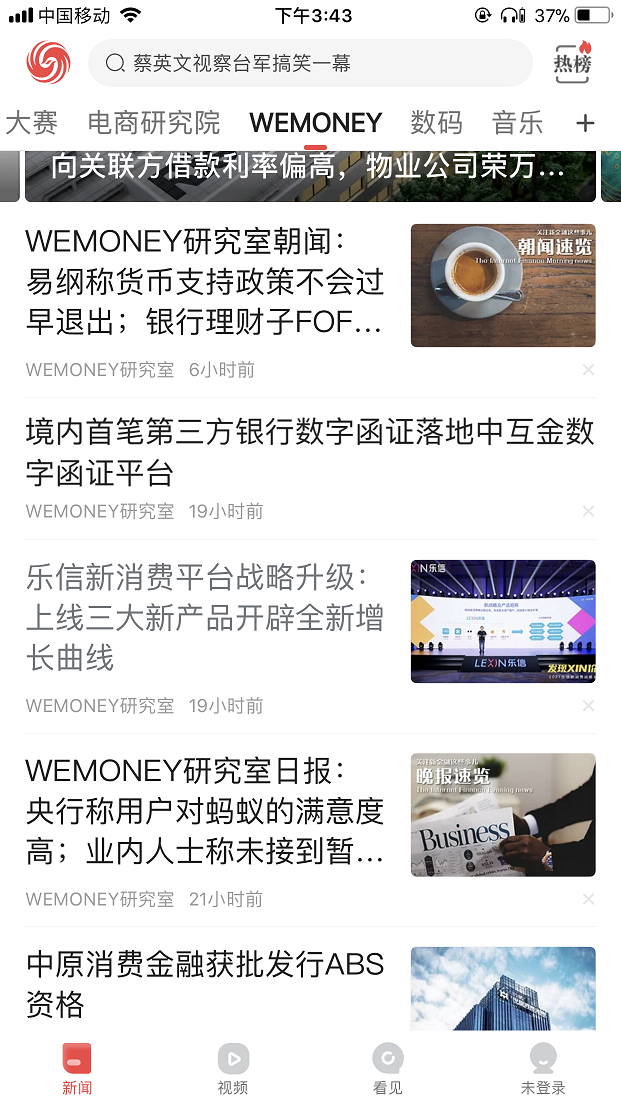Open the WEMONEY研究室日报 article
The height and width of the screenshot is (1104, 621).
pos(205,811)
